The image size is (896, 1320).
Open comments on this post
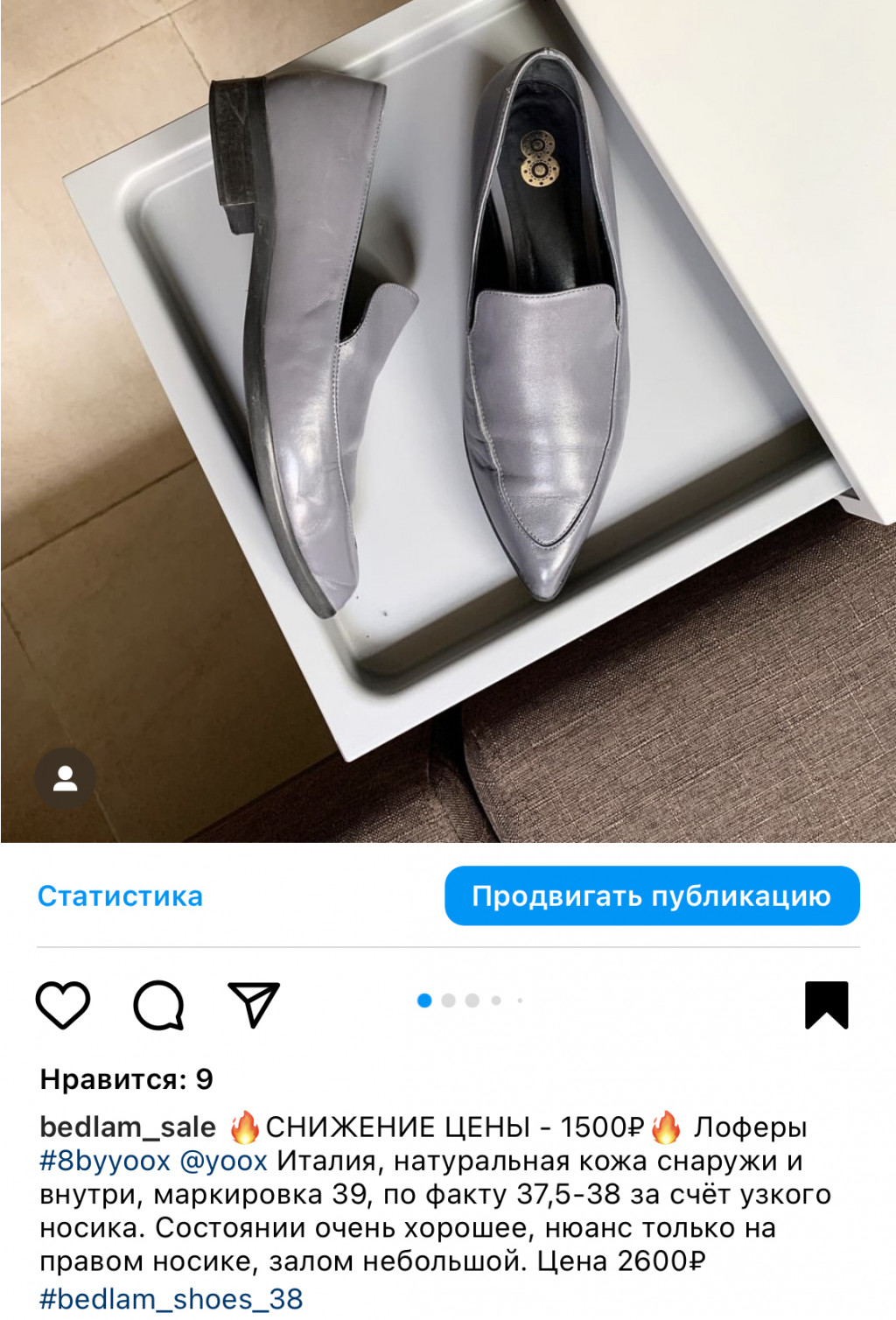click(x=158, y=1005)
